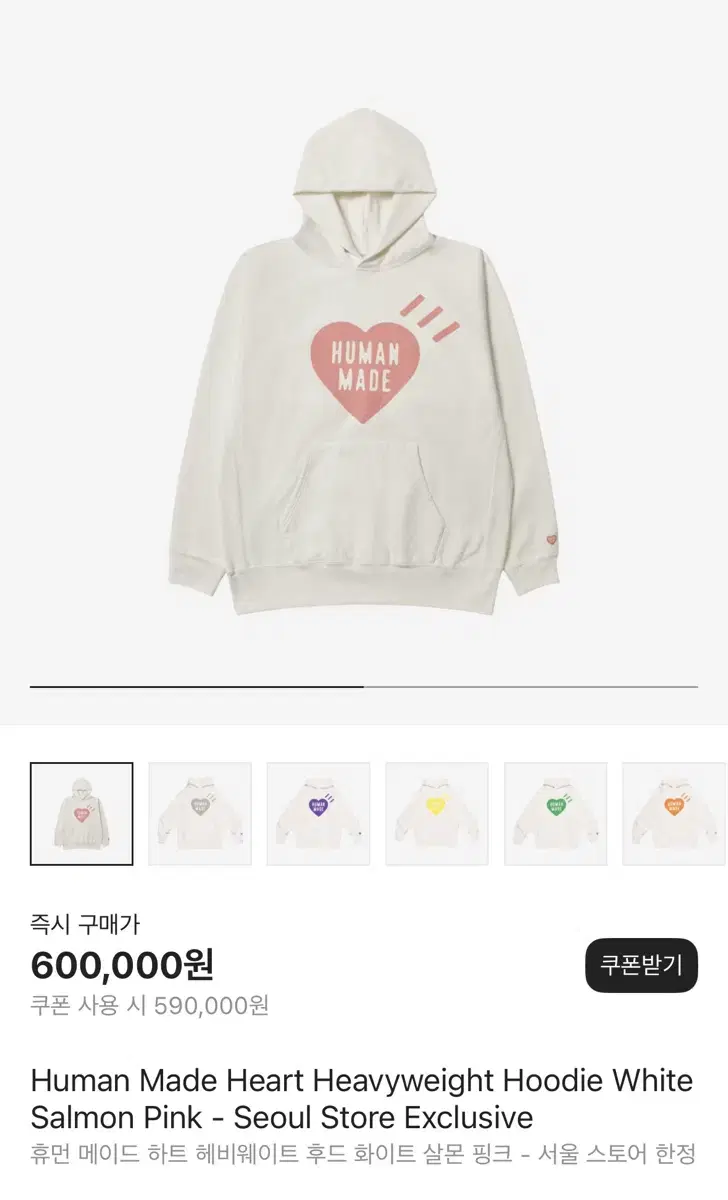This screenshot has width=728, height=1200.
Task: Click the image carousel progress bar
Action: coord(364,686)
